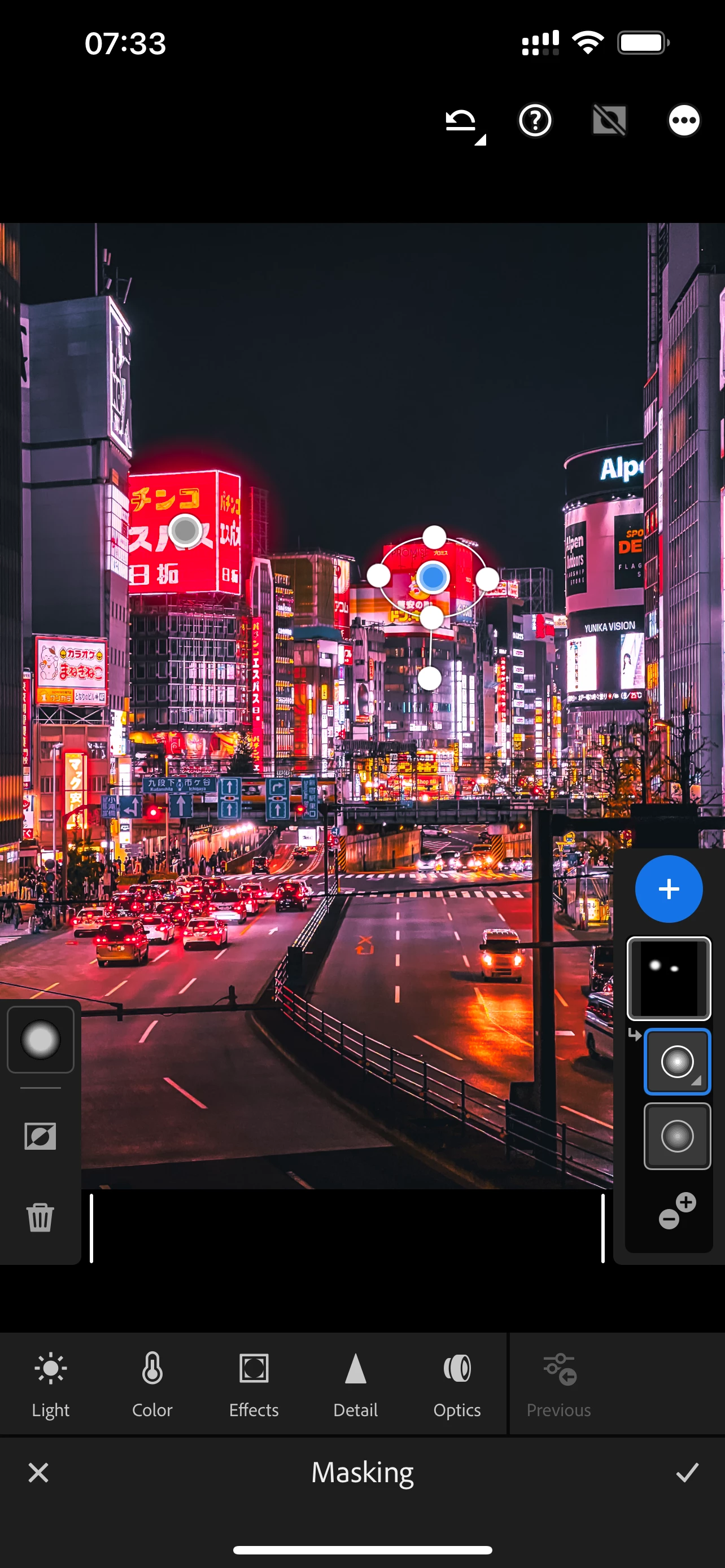This screenshot has width=725, height=1568.
Task: Invert the selected mask
Action: [x=40, y=1136]
